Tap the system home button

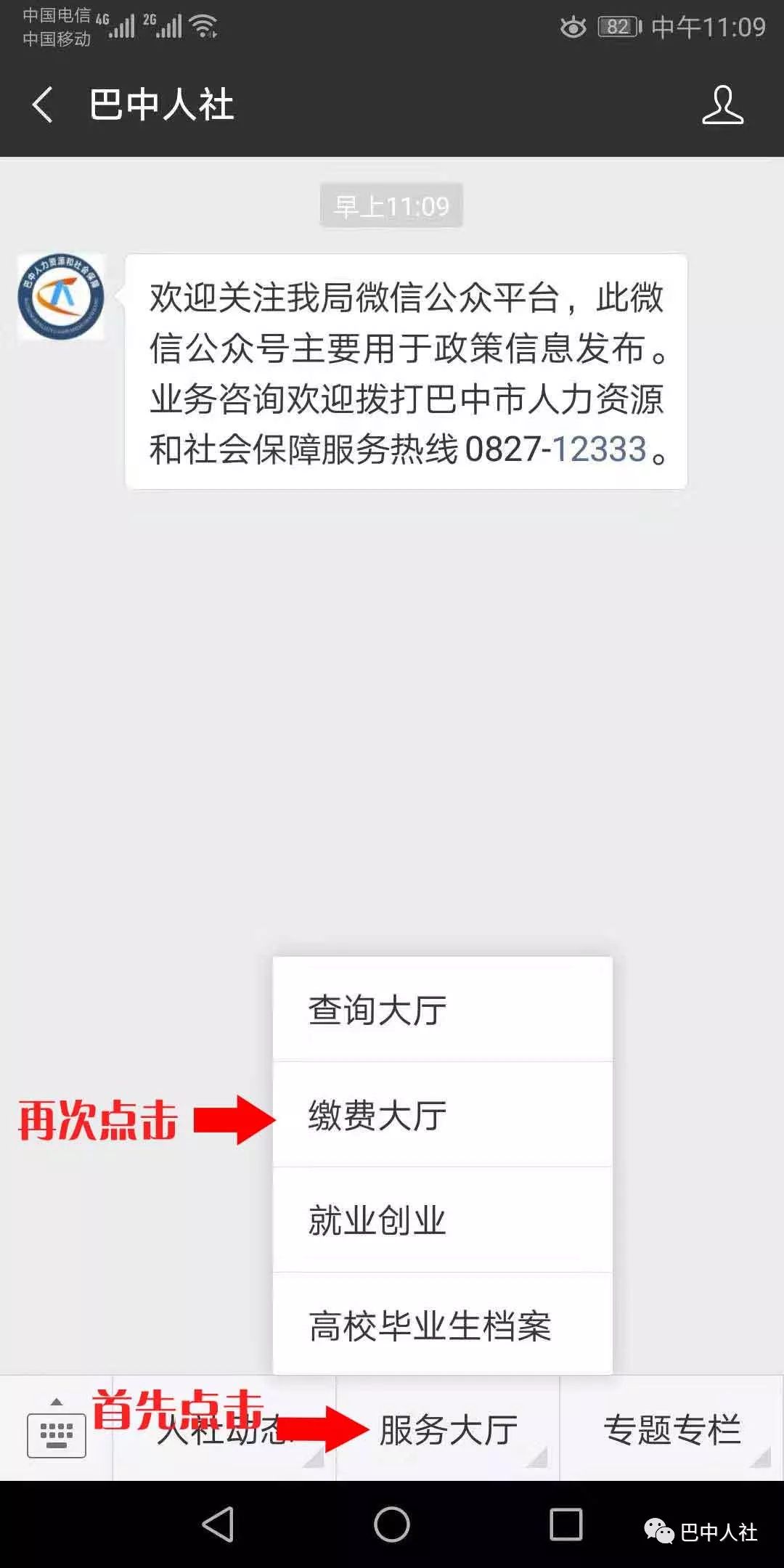click(x=391, y=1524)
